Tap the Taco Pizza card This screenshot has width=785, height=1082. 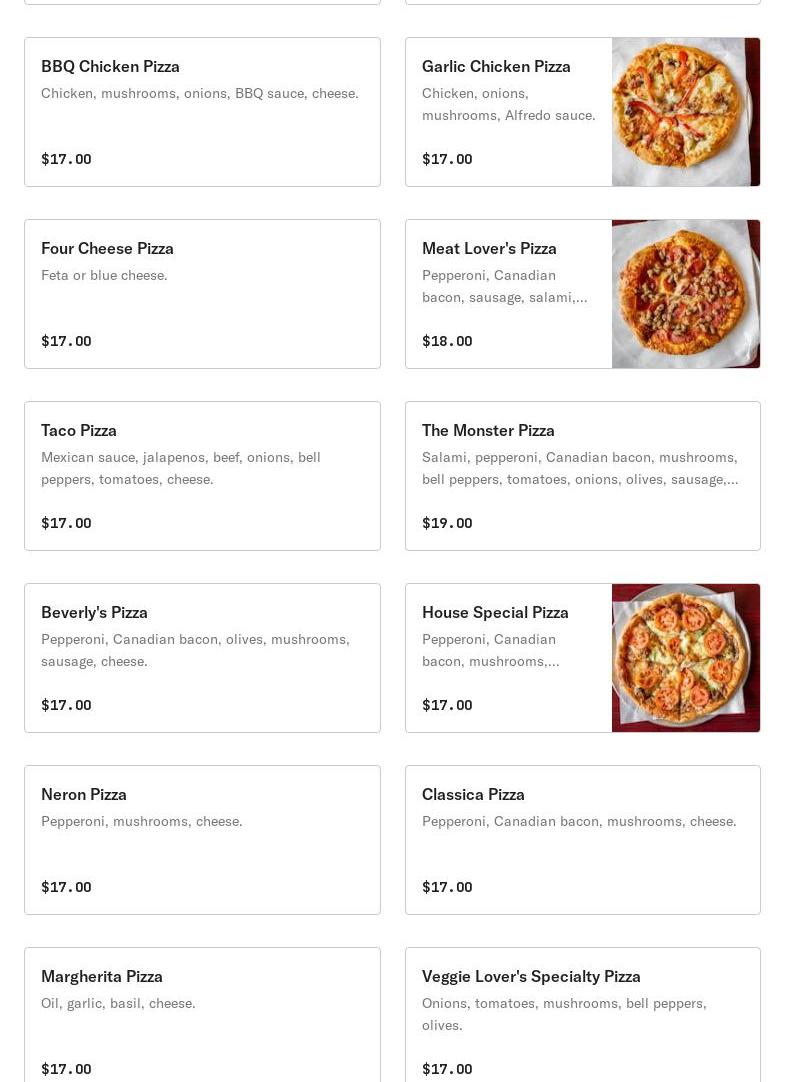(202, 476)
